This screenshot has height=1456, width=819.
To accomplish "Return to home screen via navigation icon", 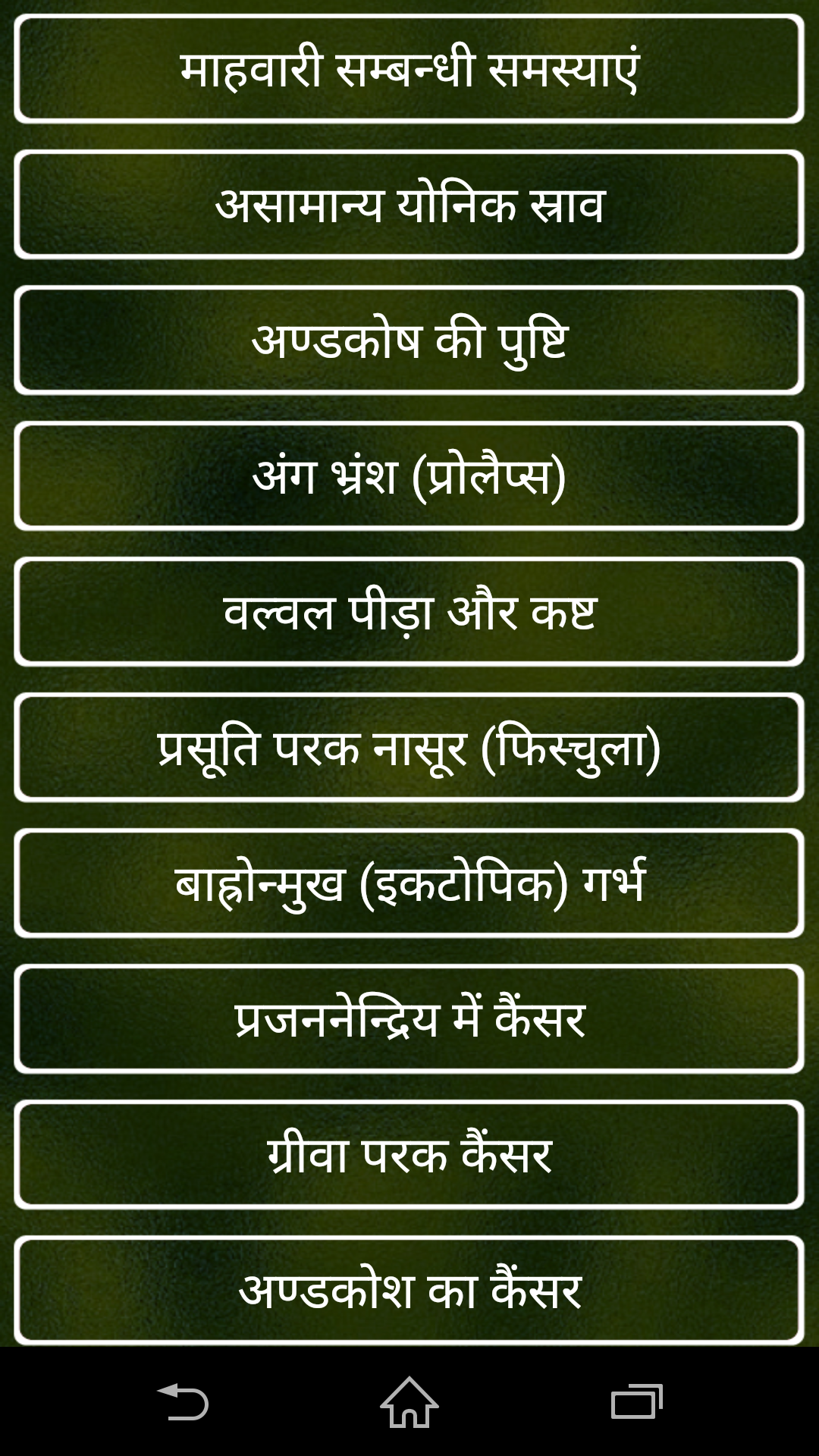I will 409,1400.
